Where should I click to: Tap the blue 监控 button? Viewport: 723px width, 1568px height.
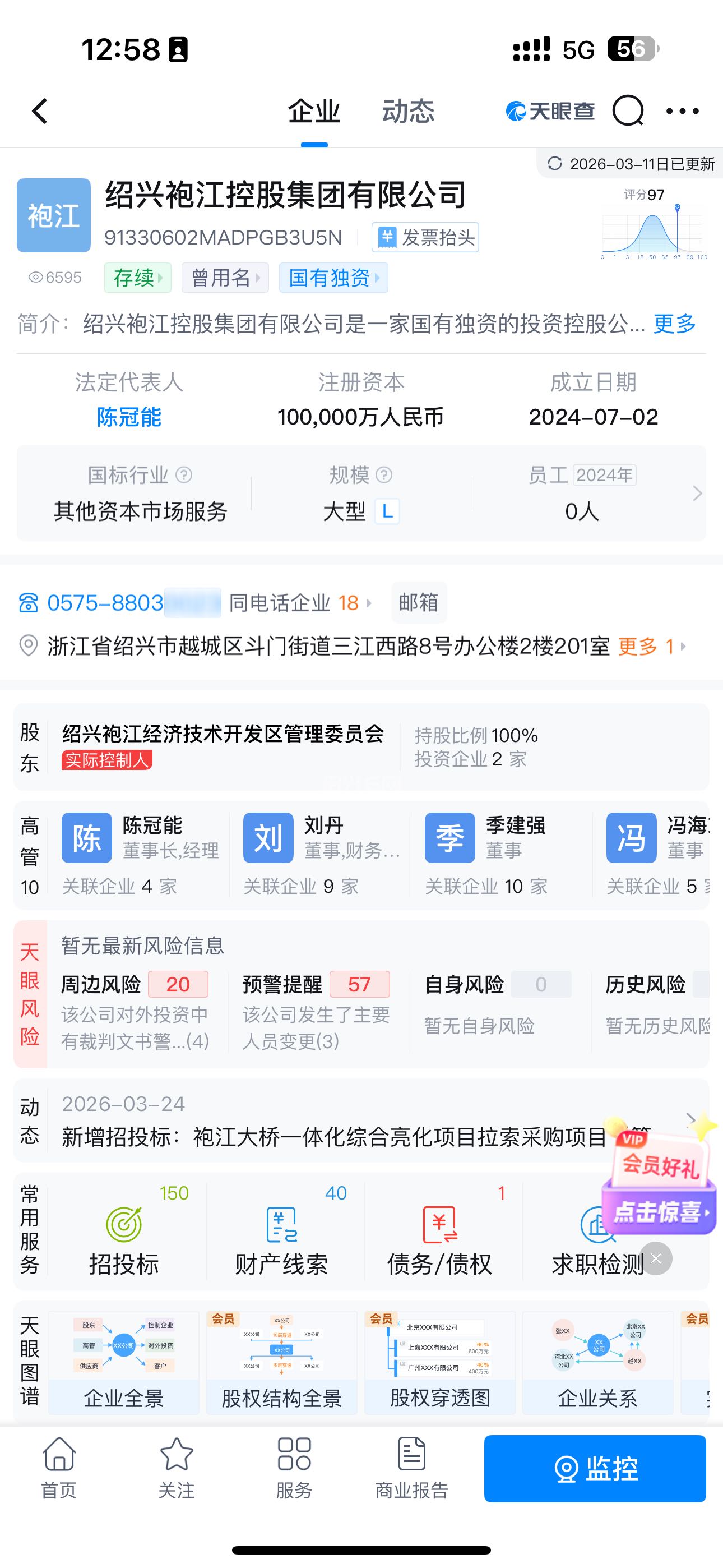coord(595,1469)
